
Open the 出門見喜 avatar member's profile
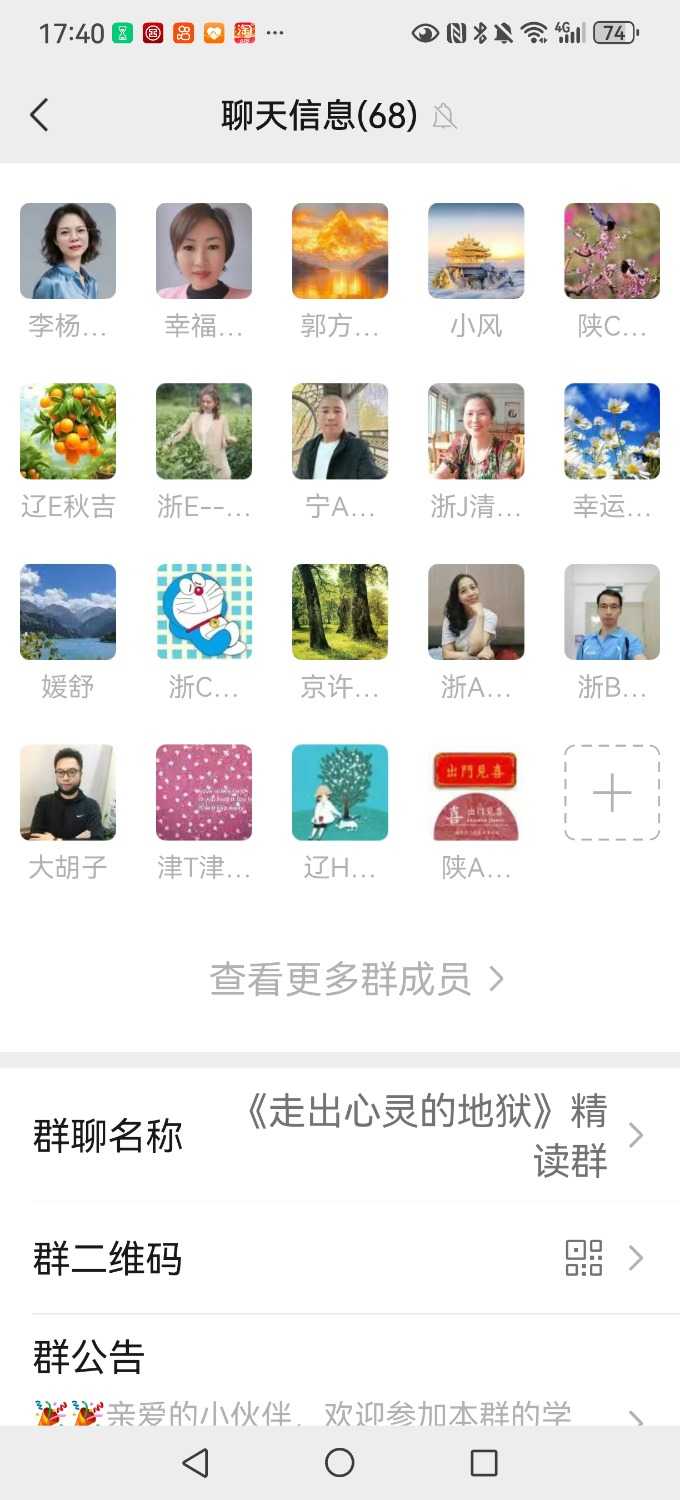click(476, 792)
